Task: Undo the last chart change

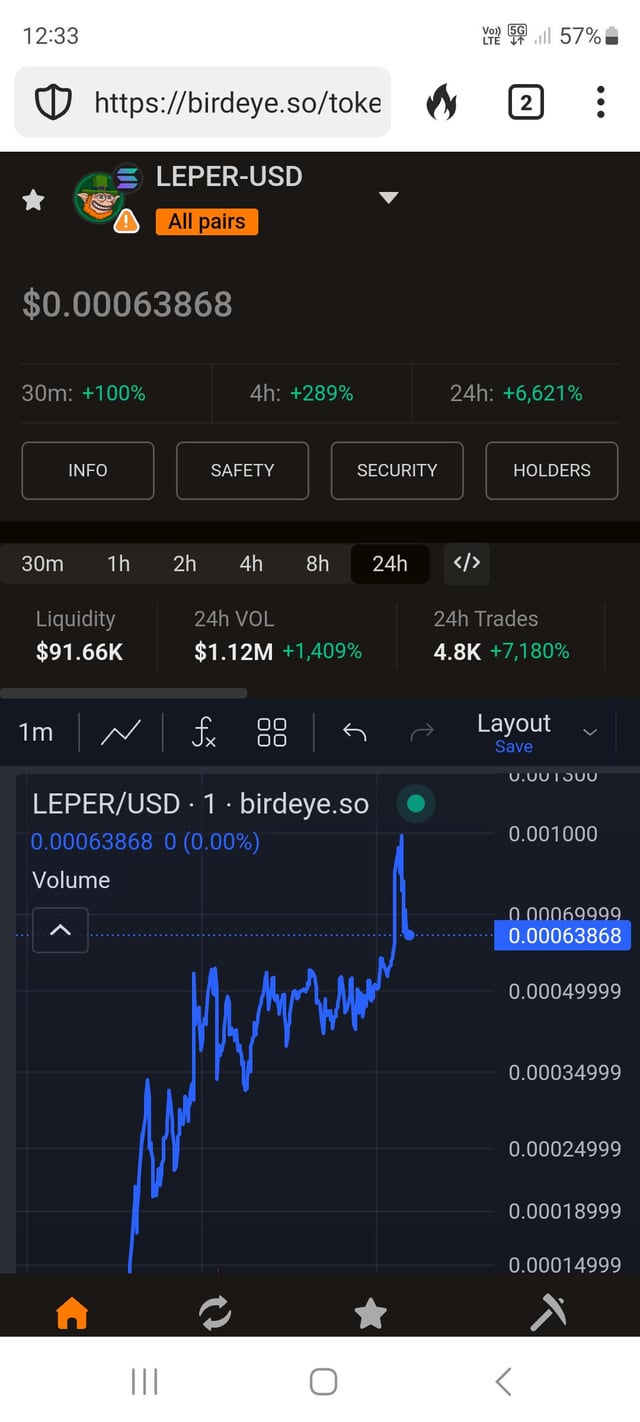Action: 354,733
